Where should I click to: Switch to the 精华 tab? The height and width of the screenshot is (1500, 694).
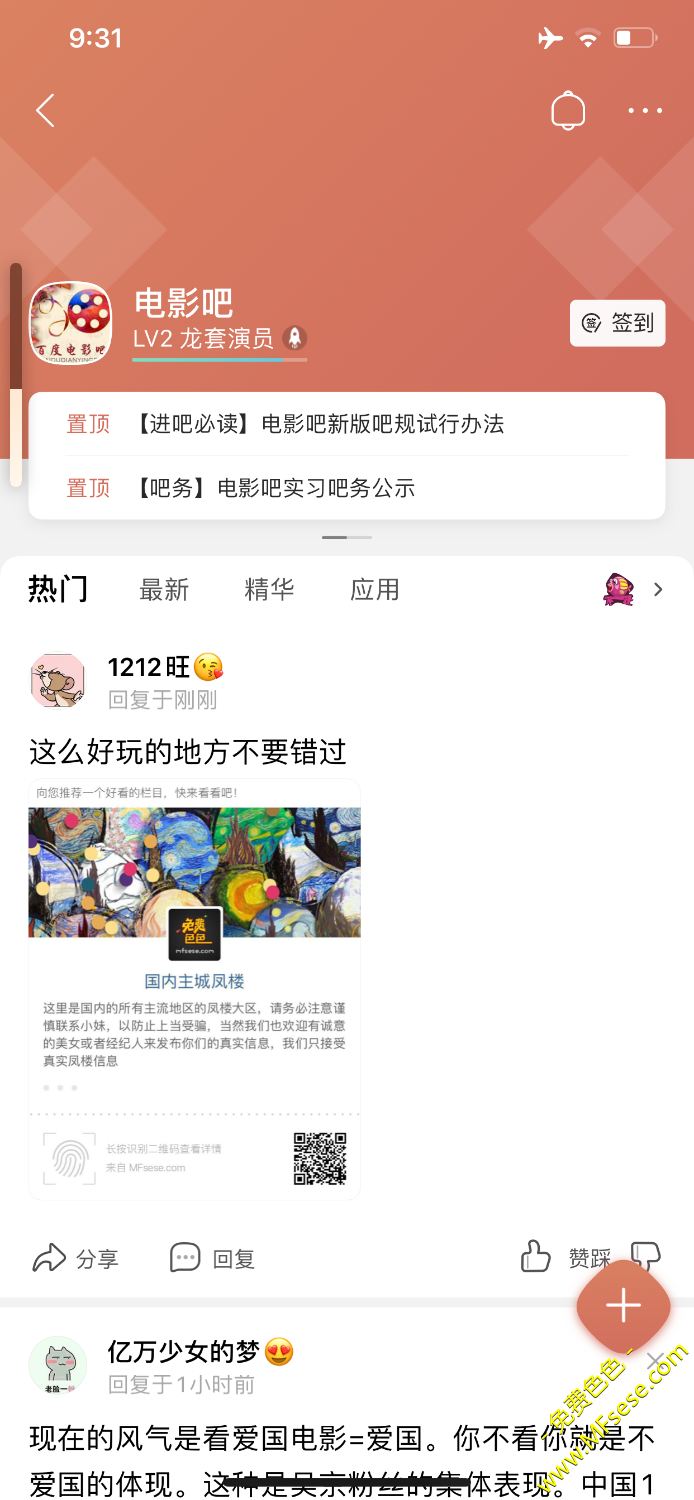269,590
